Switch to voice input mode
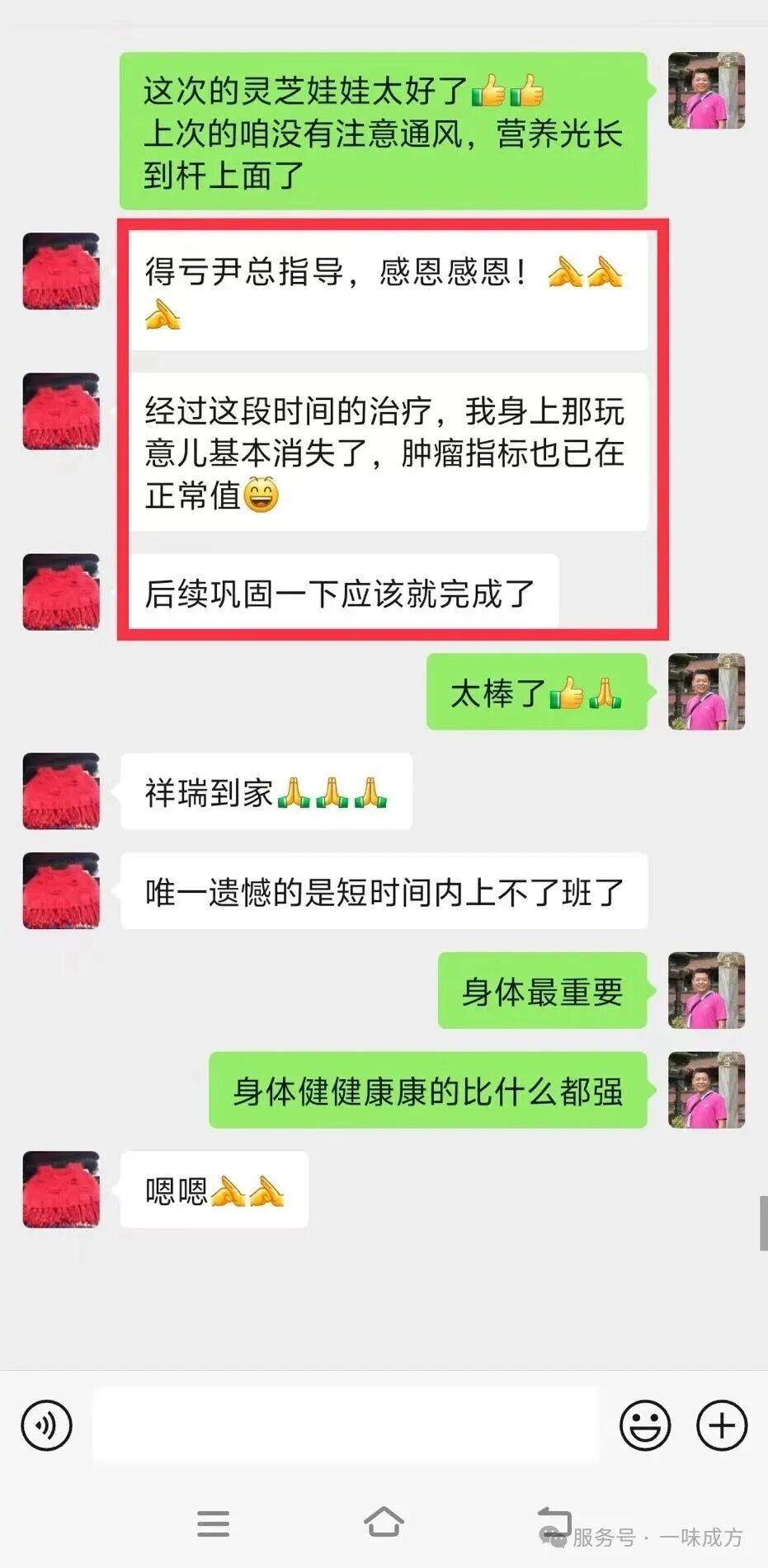The height and width of the screenshot is (1568, 768). tap(45, 1425)
